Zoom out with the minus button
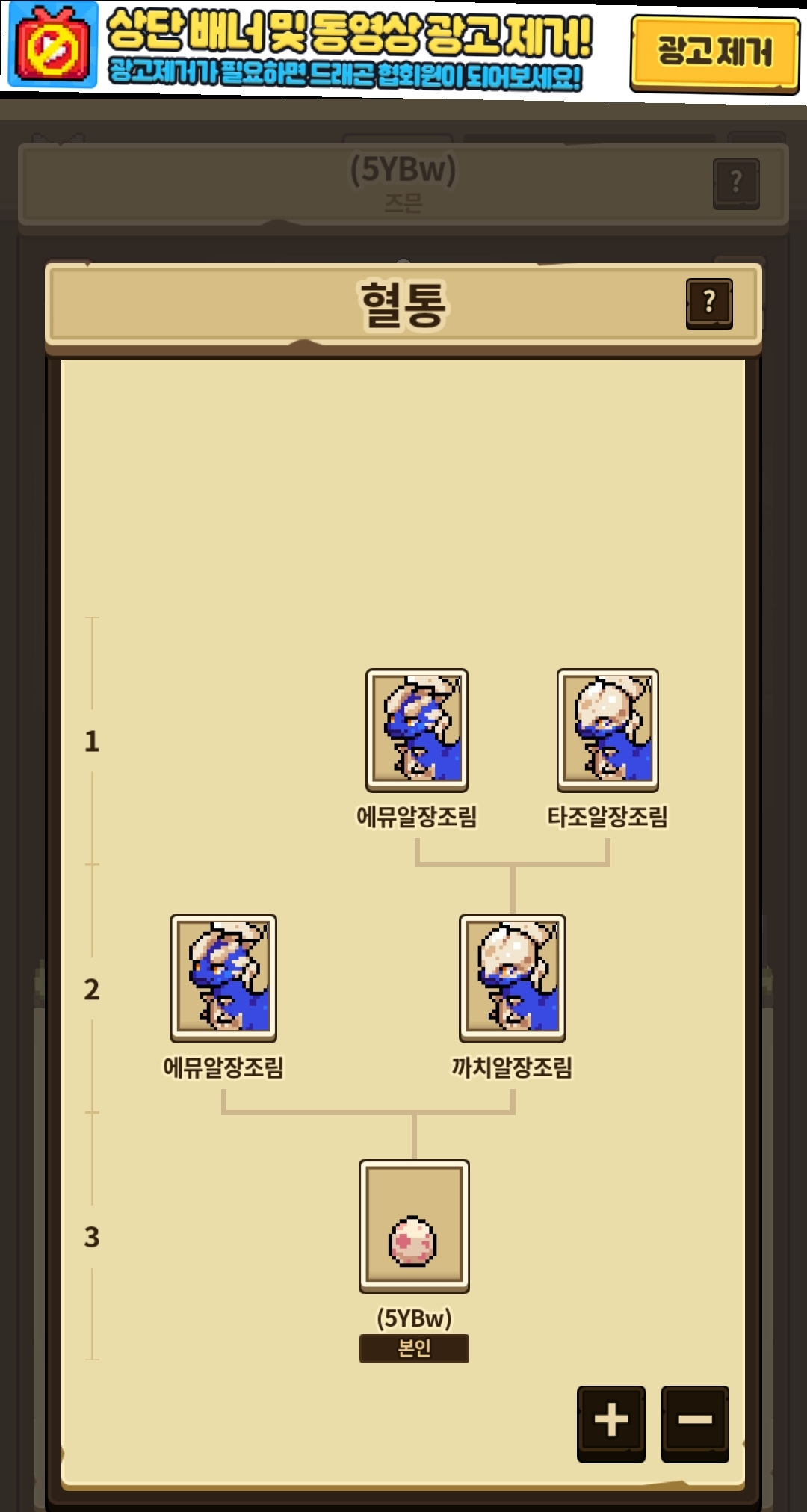 coord(694,1422)
